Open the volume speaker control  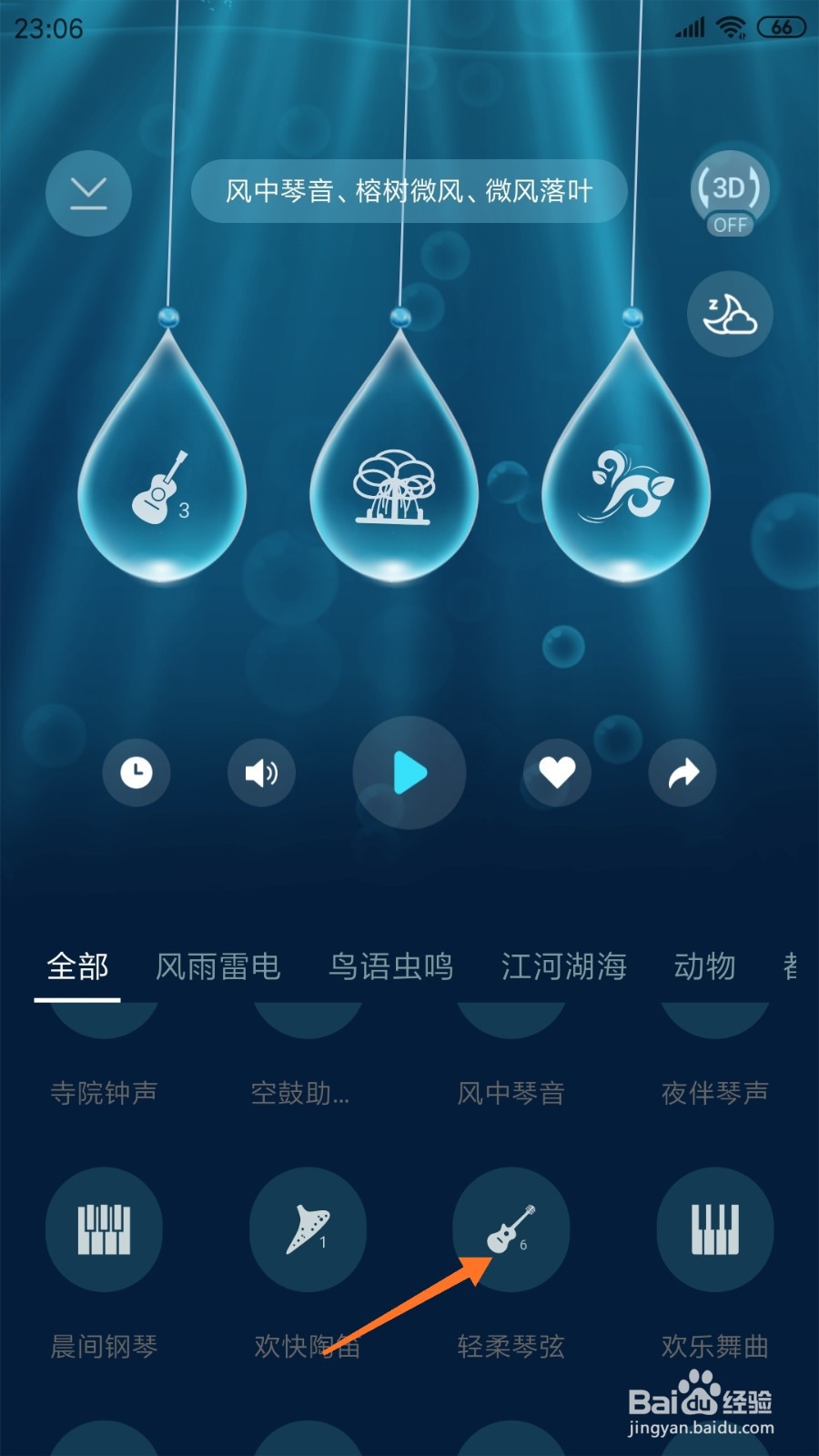point(261,773)
